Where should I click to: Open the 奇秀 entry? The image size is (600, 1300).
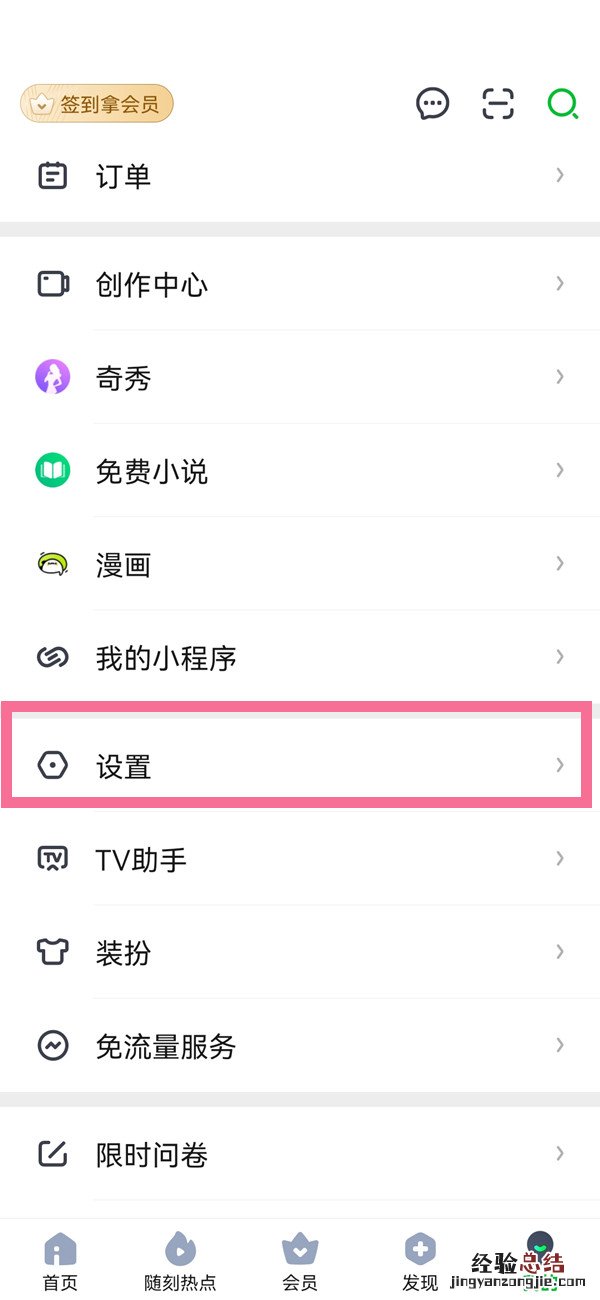pos(300,378)
